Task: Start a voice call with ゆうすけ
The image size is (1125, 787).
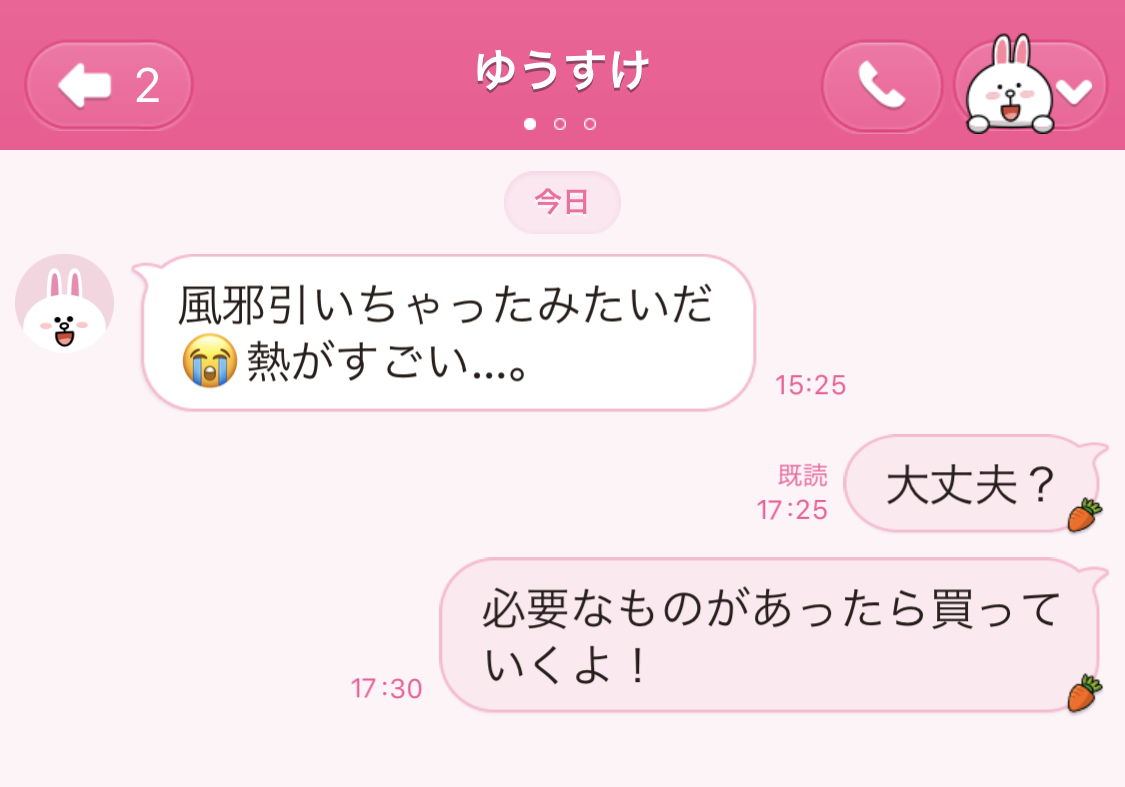Action: [881, 87]
